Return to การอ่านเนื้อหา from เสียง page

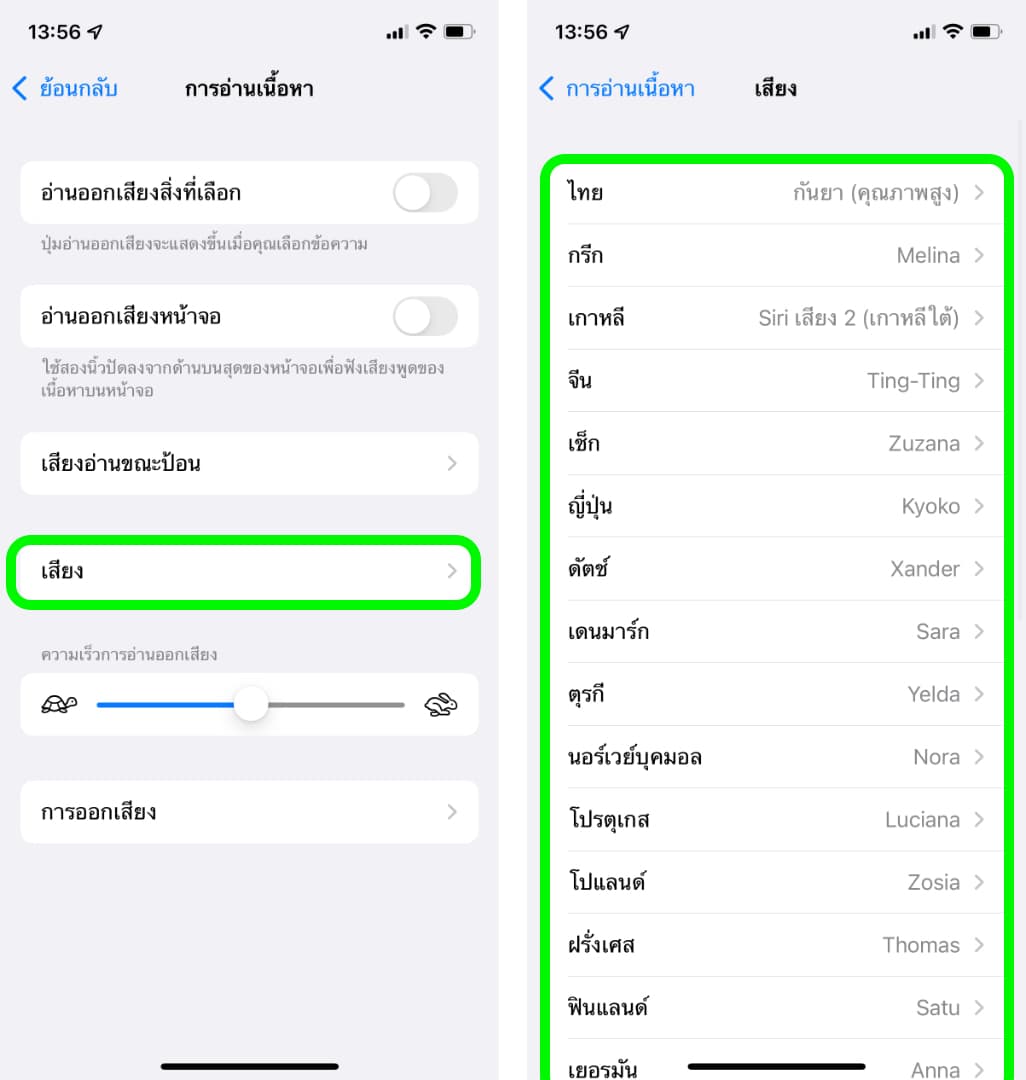tap(617, 89)
